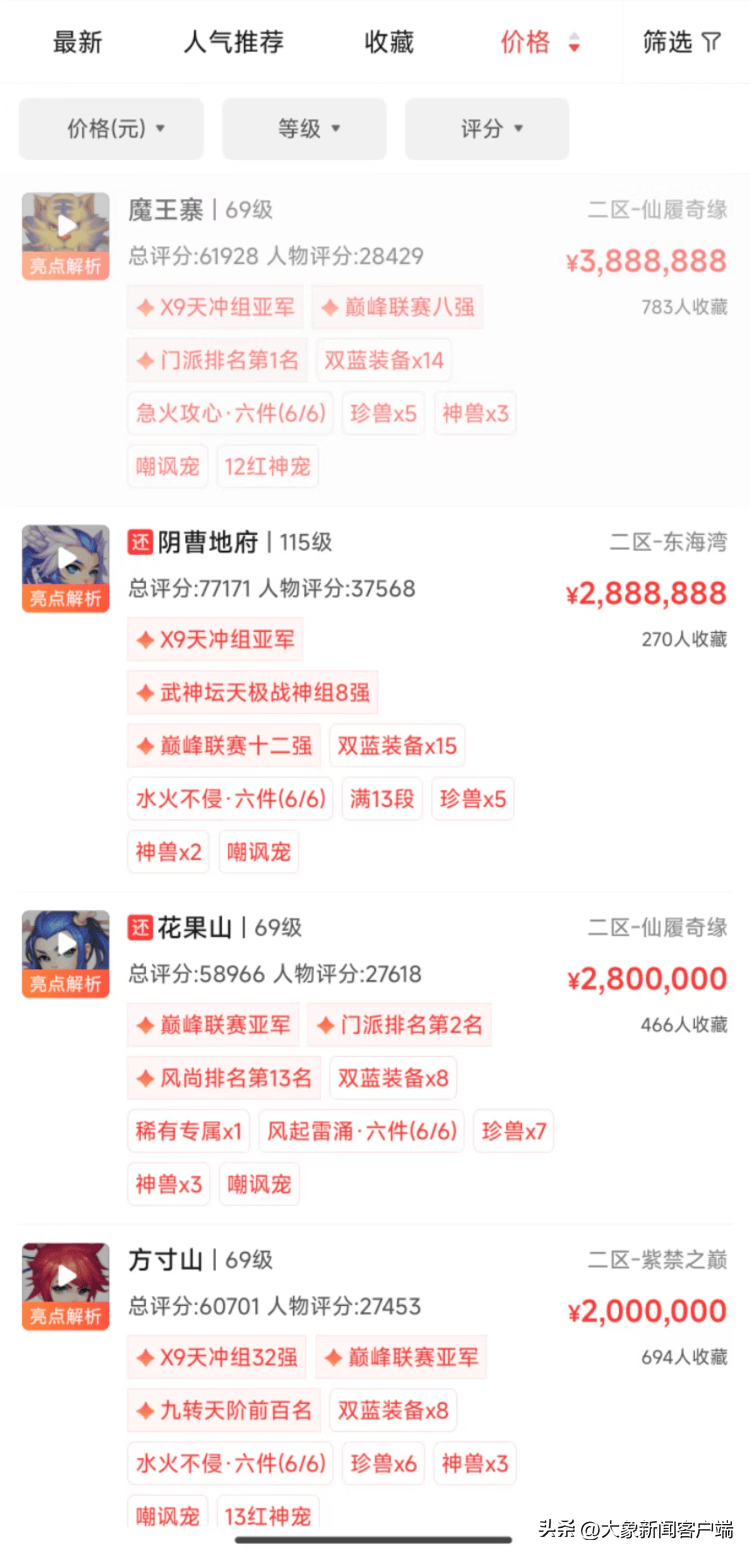Expand the 评分 dropdown
This screenshot has width=750, height=1555.
(487, 128)
